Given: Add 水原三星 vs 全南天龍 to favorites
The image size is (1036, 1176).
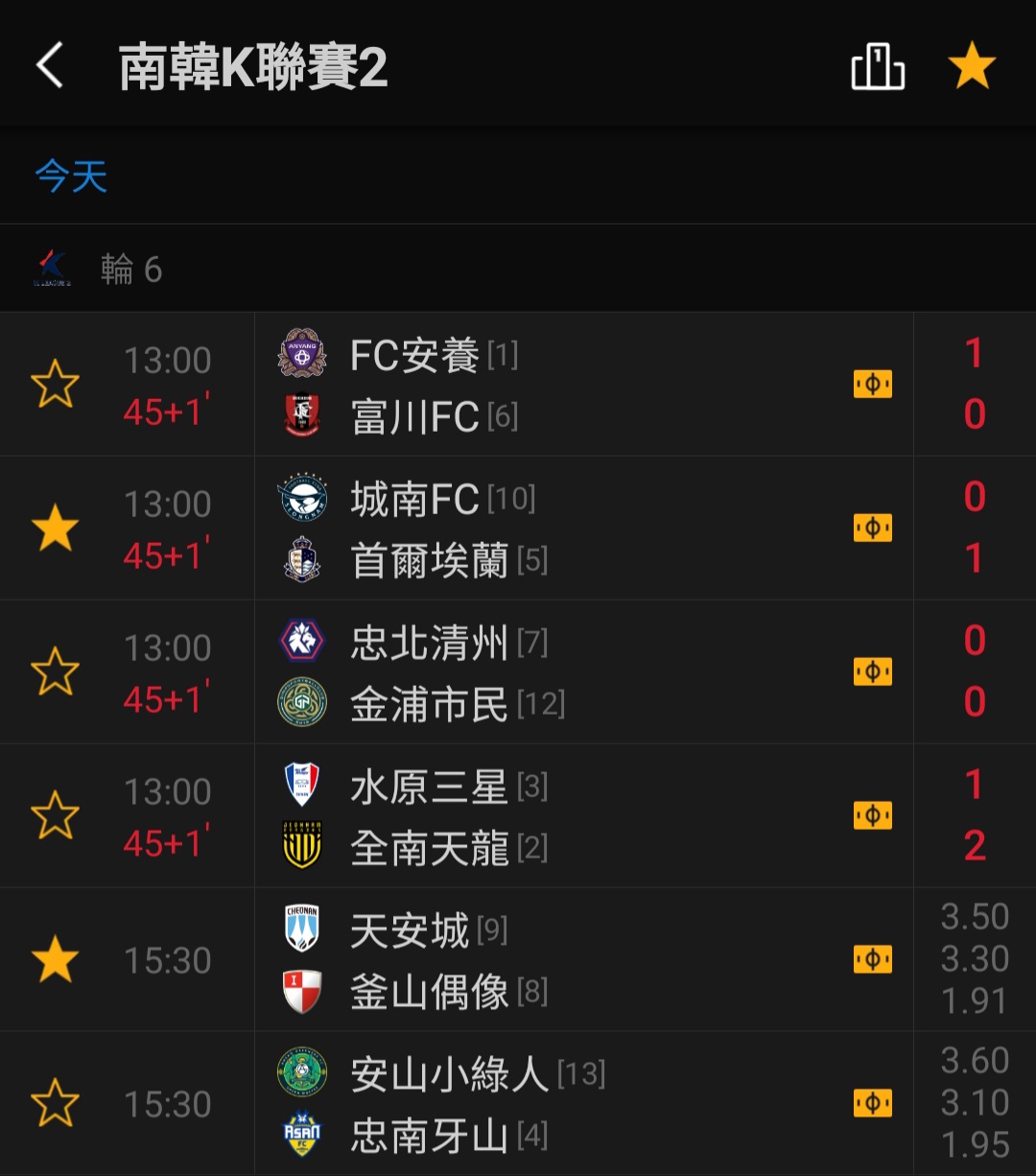Looking at the screenshot, I should coord(55,815).
